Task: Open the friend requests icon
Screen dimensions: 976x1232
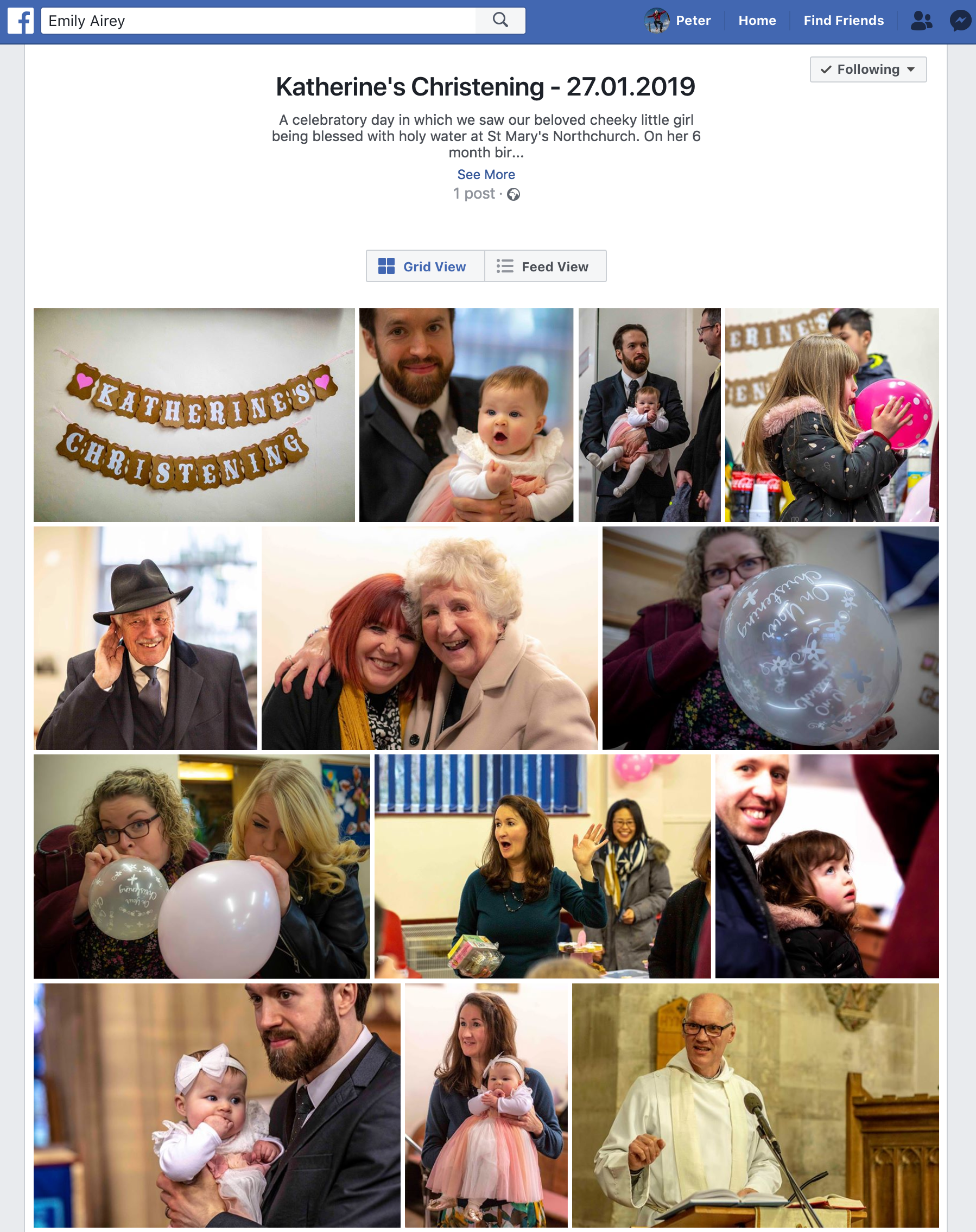Action: point(921,21)
